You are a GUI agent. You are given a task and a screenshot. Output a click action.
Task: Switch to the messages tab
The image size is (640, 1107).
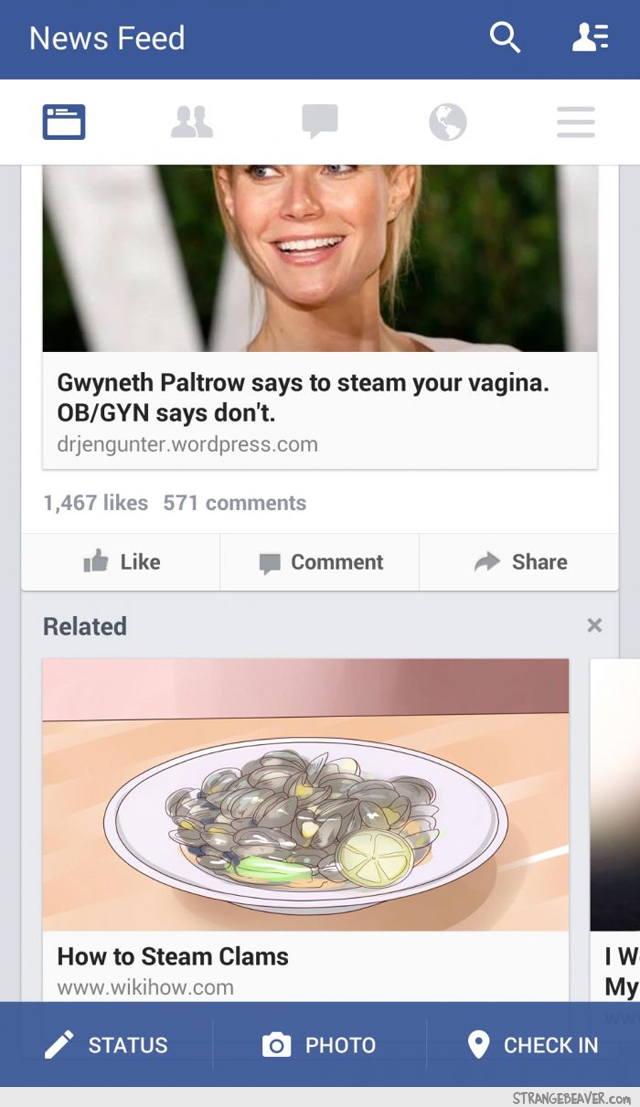[x=320, y=122]
